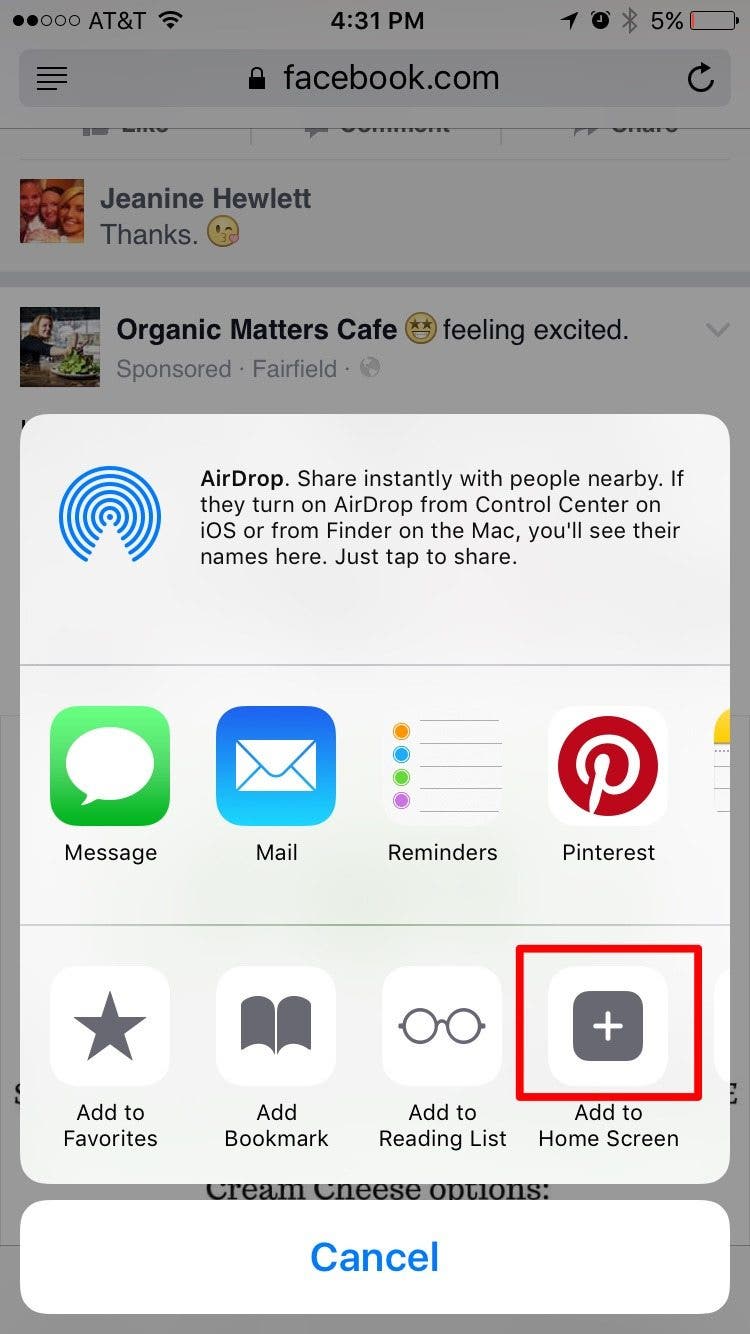750x1334 pixels.
Task: Share the page through Mail
Action: pyautogui.click(x=276, y=766)
